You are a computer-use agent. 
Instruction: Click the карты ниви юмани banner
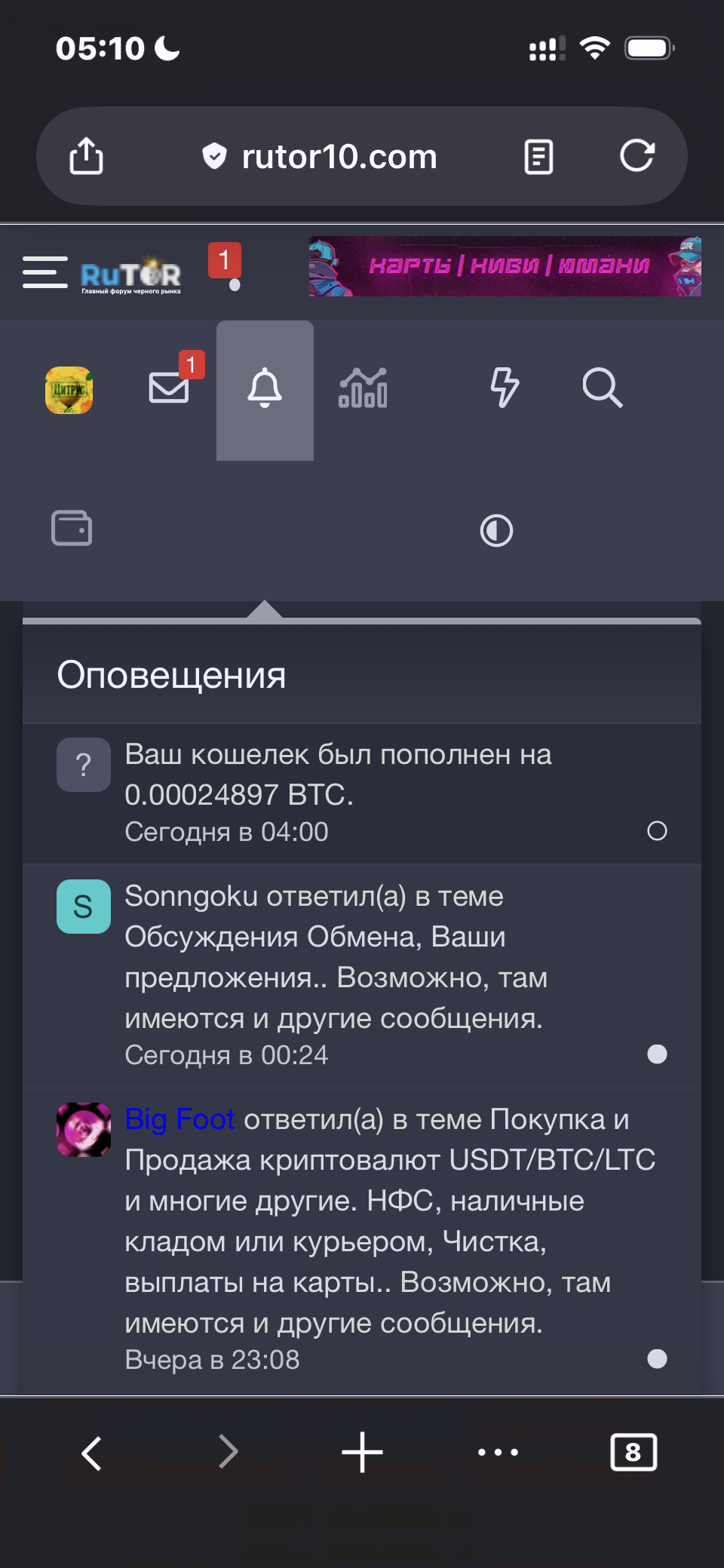point(505,266)
